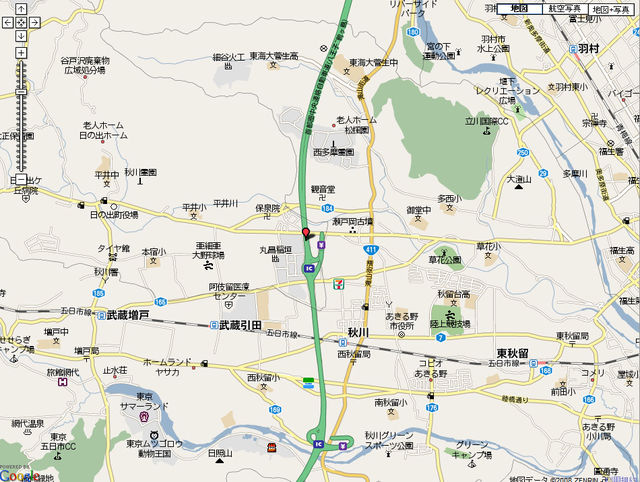Screen dimensions: 640x482
Task: Switch to the 航空写真 aerial view
Action: pos(565,8)
